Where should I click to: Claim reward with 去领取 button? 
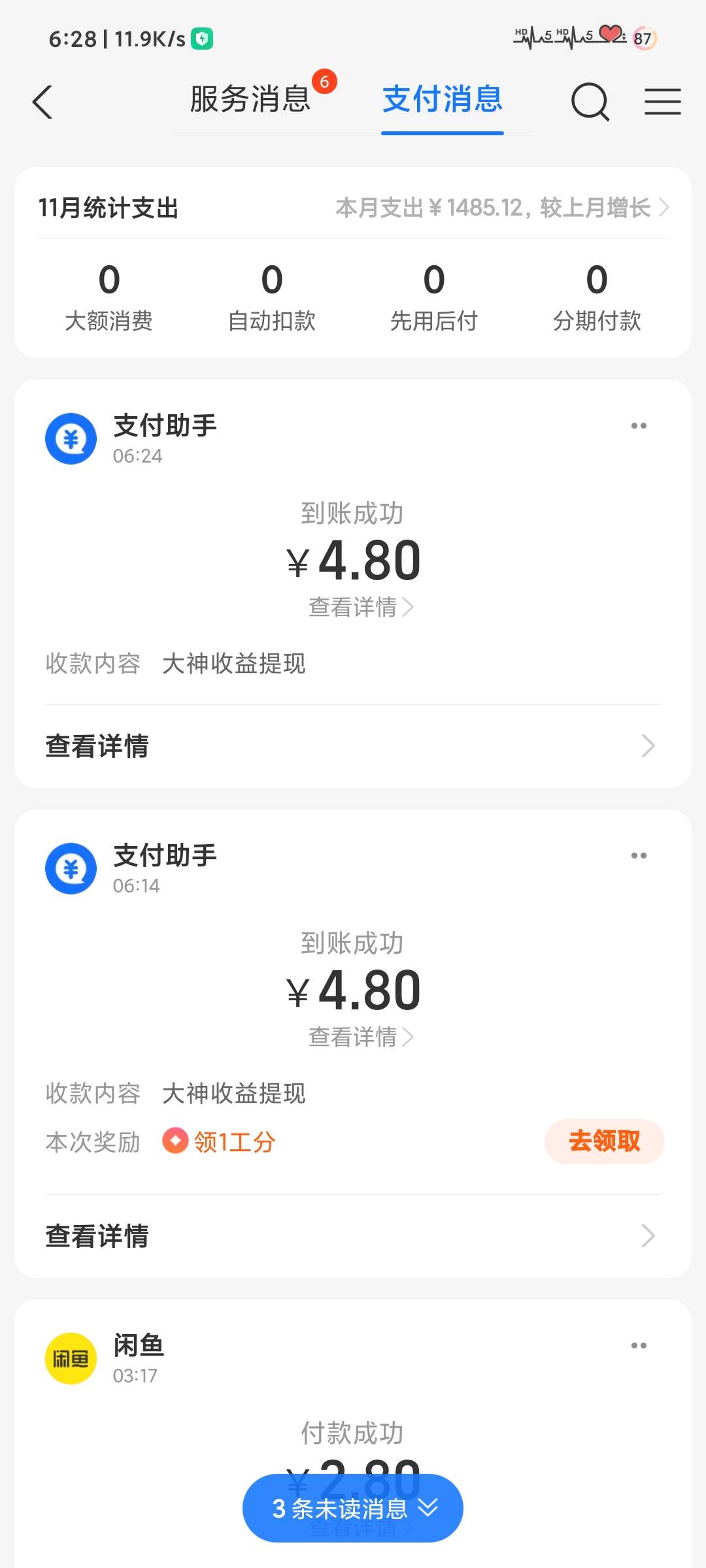[604, 1141]
